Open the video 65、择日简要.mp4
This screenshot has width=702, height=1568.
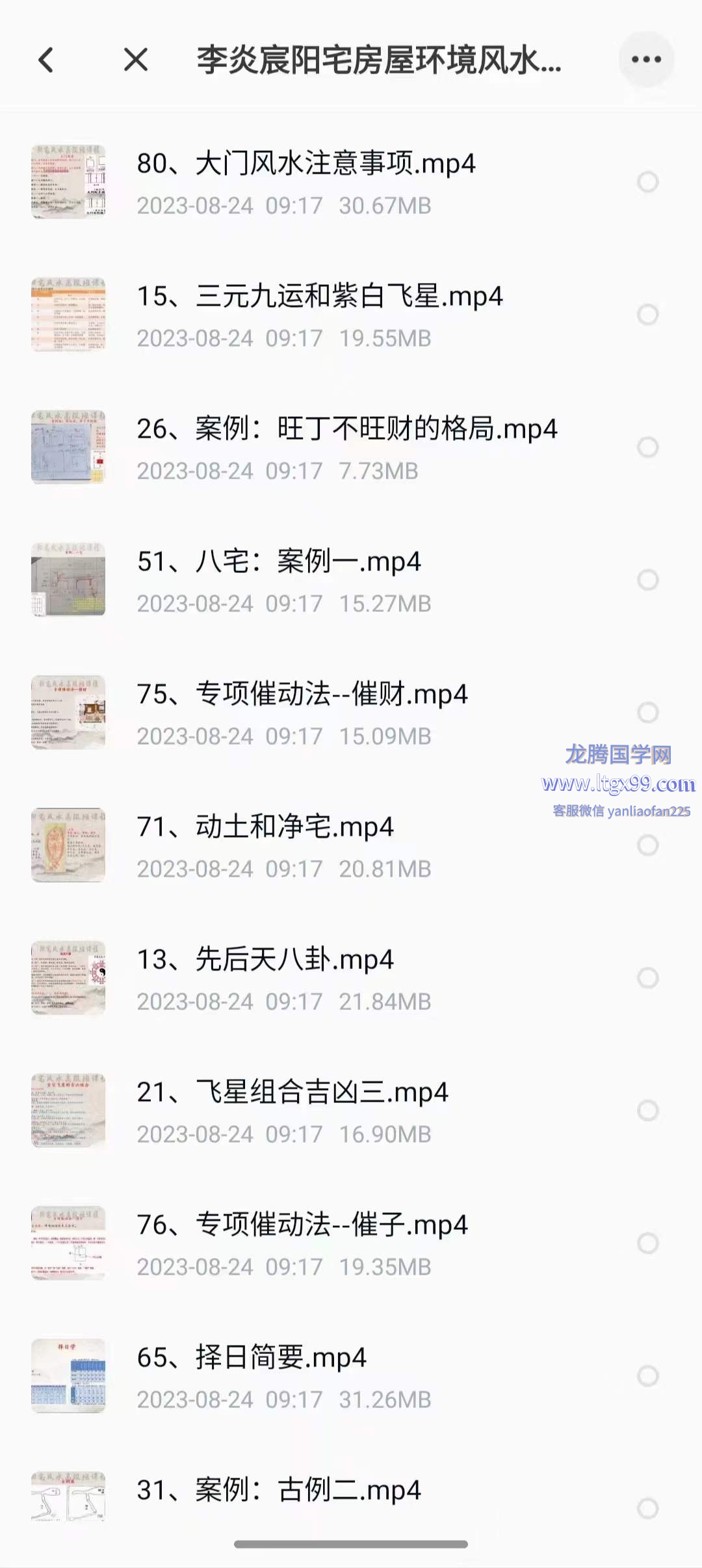coord(251,1358)
